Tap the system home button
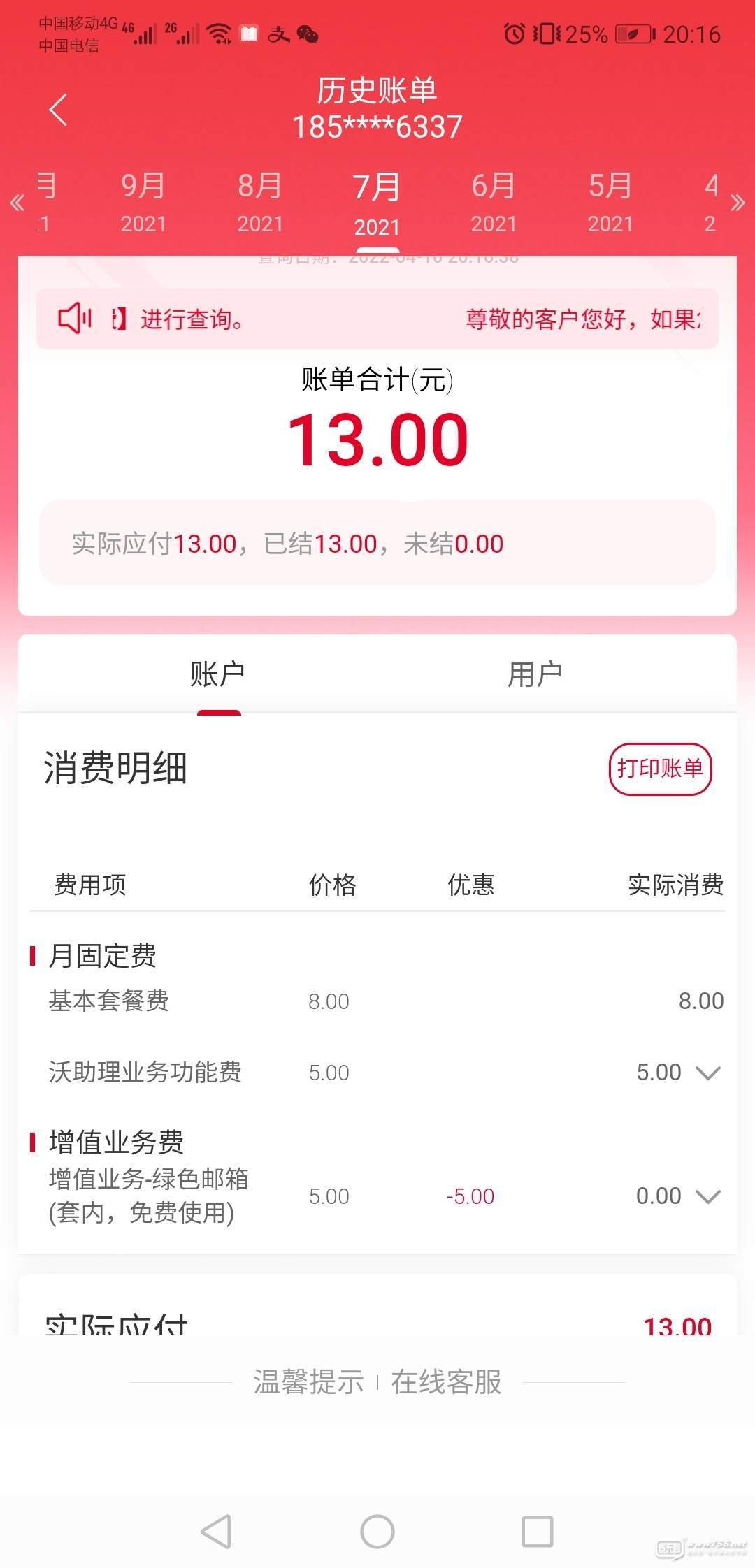Viewport: 755px width, 1568px height. pyautogui.click(x=377, y=1532)
